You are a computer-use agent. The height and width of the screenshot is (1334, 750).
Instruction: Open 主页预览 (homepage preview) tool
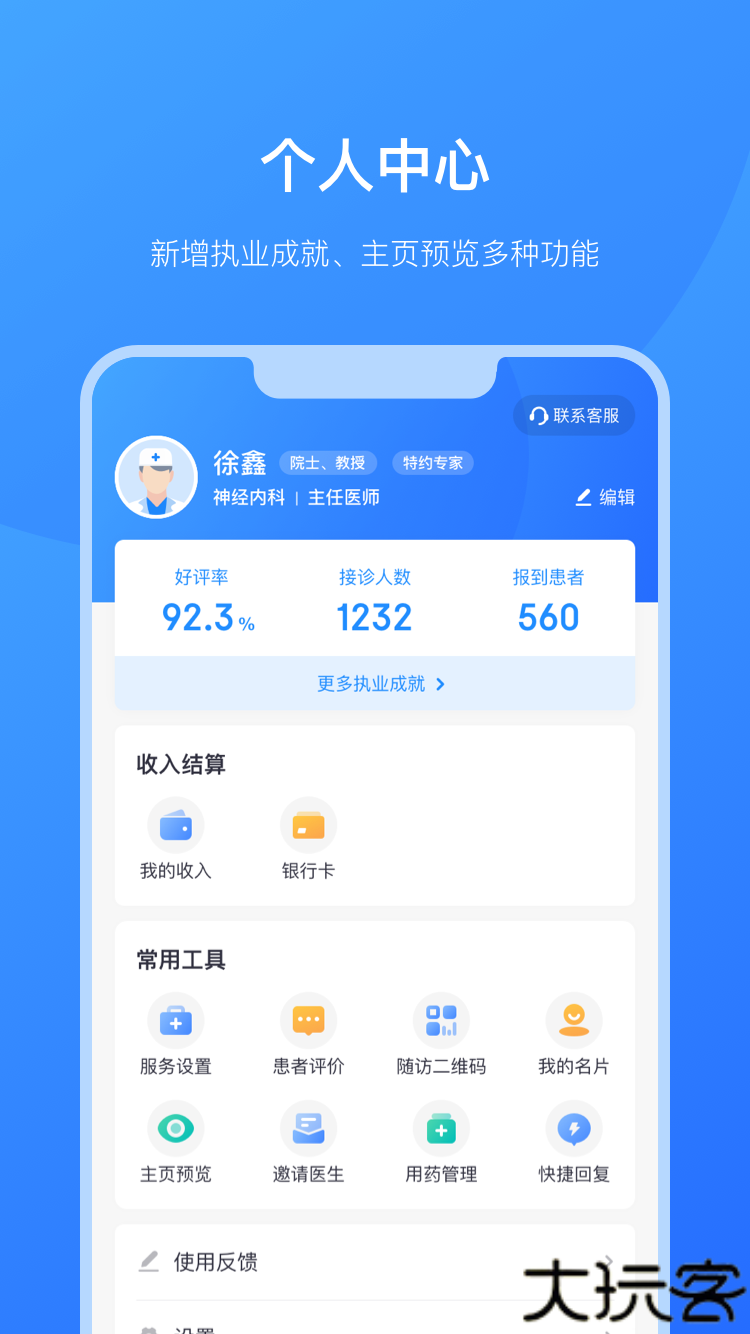click(175, 1143)
